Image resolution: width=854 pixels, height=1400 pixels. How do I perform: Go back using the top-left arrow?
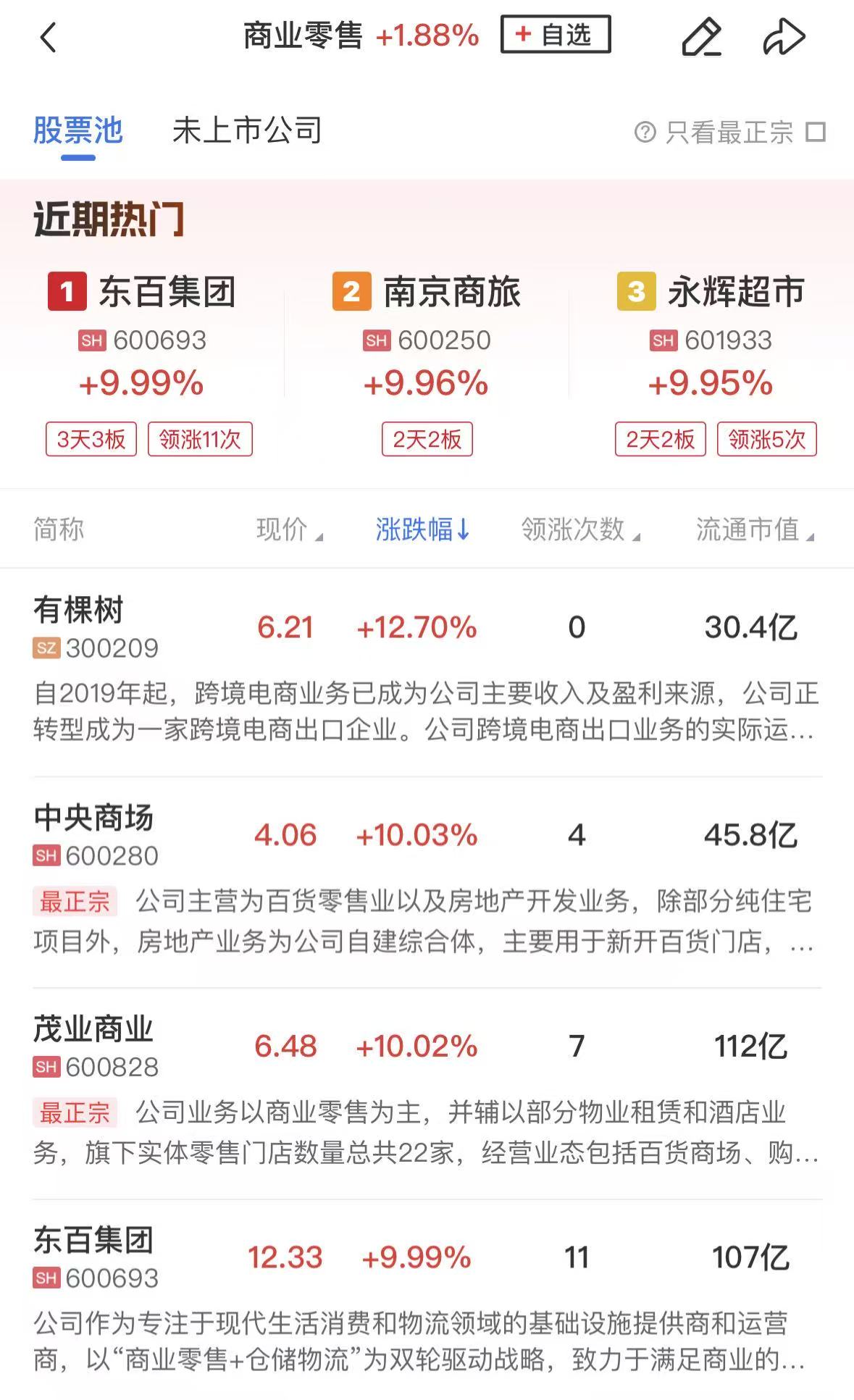[x=48, y=38]
